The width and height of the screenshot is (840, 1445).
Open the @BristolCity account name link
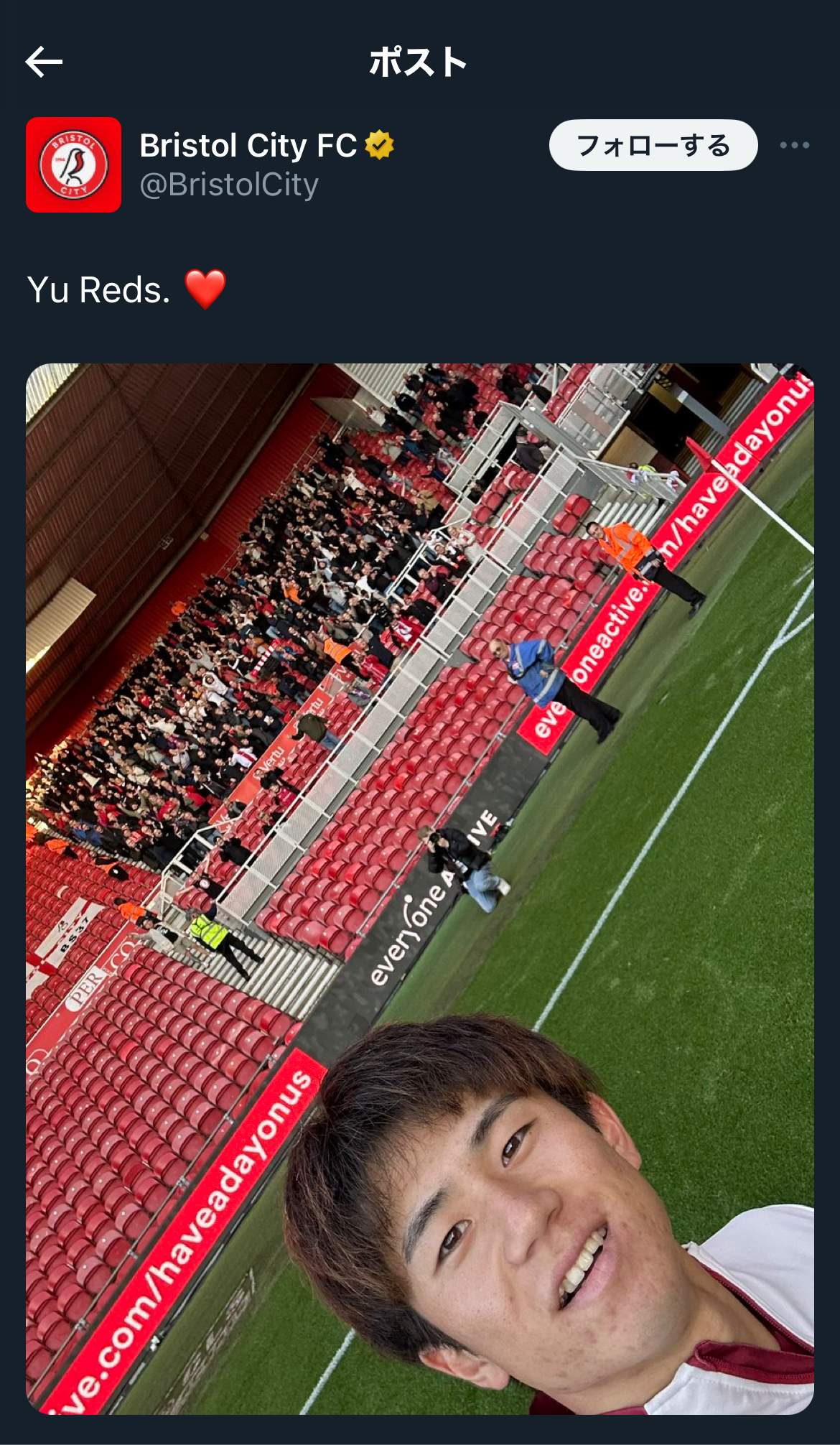pyautogui.click(x=229, y=185)
